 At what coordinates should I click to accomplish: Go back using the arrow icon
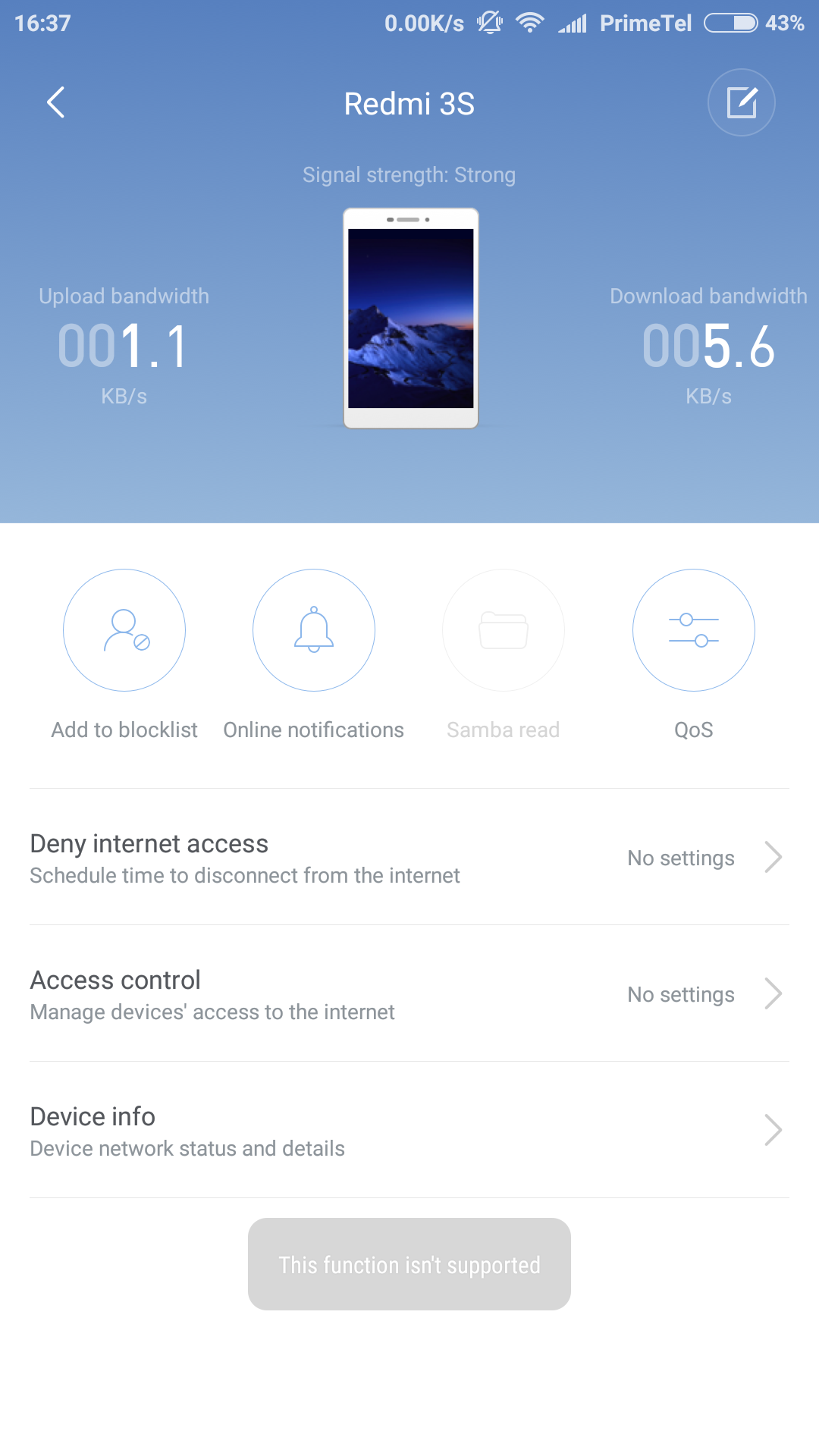(x=55, y=102)
